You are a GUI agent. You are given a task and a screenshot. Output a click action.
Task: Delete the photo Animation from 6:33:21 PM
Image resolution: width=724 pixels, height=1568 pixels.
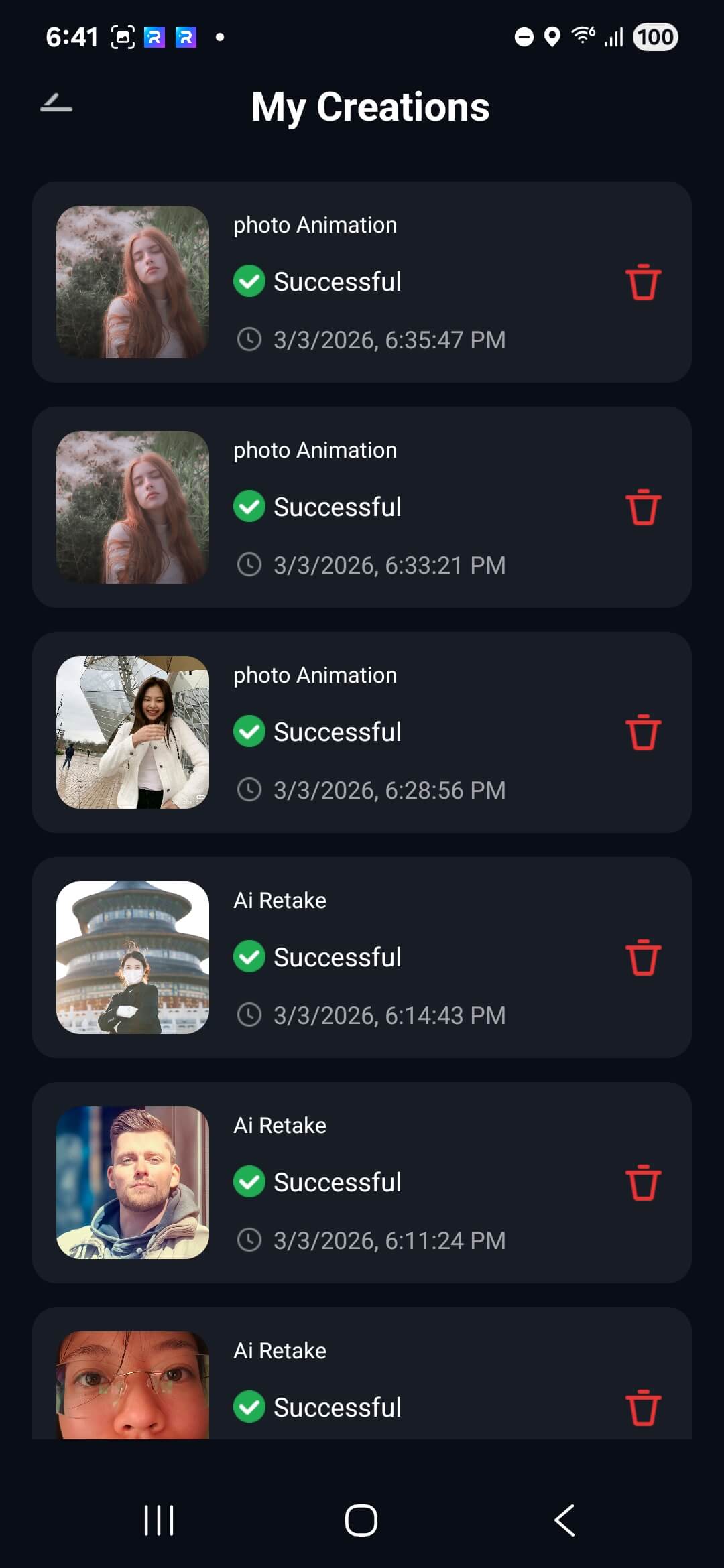coord(642,507)
